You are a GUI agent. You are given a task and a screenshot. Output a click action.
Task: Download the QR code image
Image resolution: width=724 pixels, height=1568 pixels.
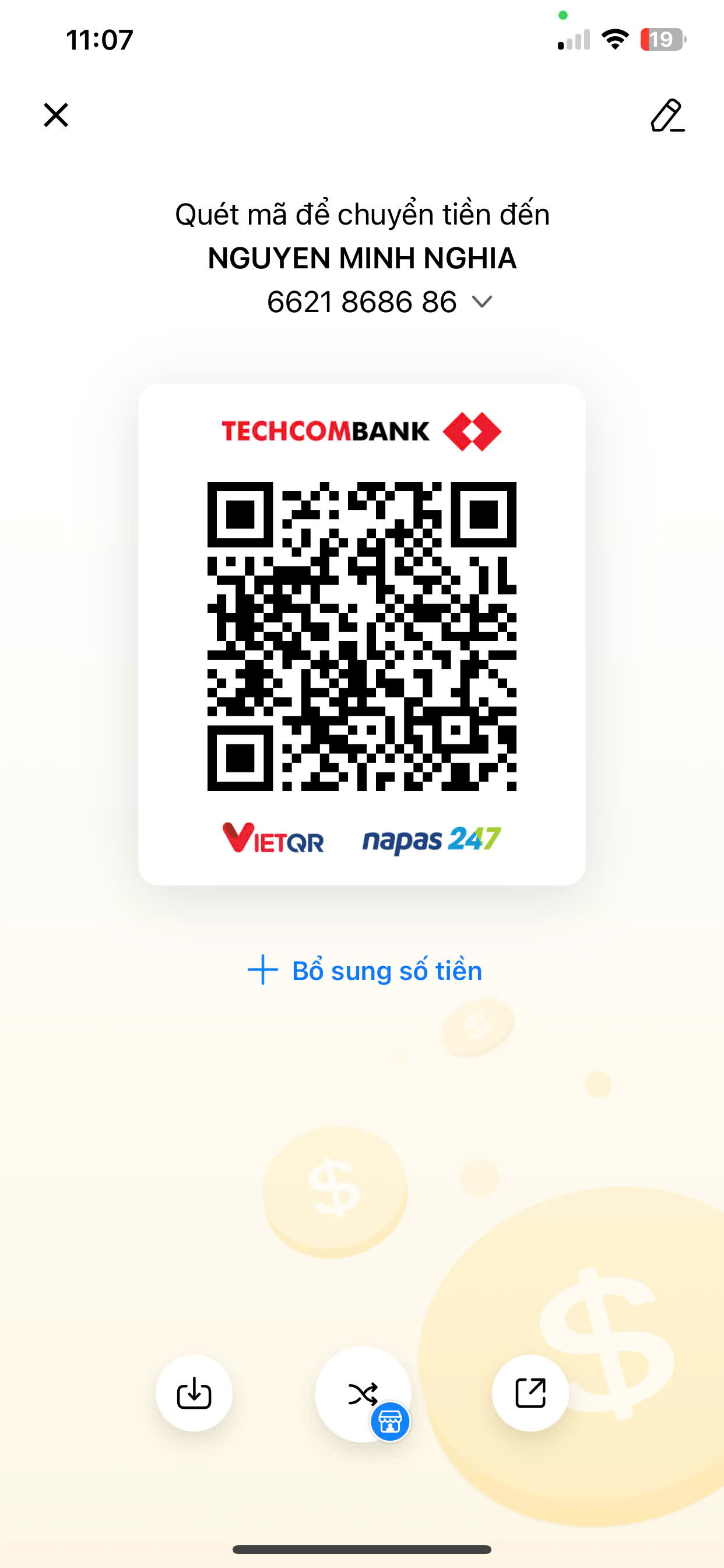tap(194, 1392)
